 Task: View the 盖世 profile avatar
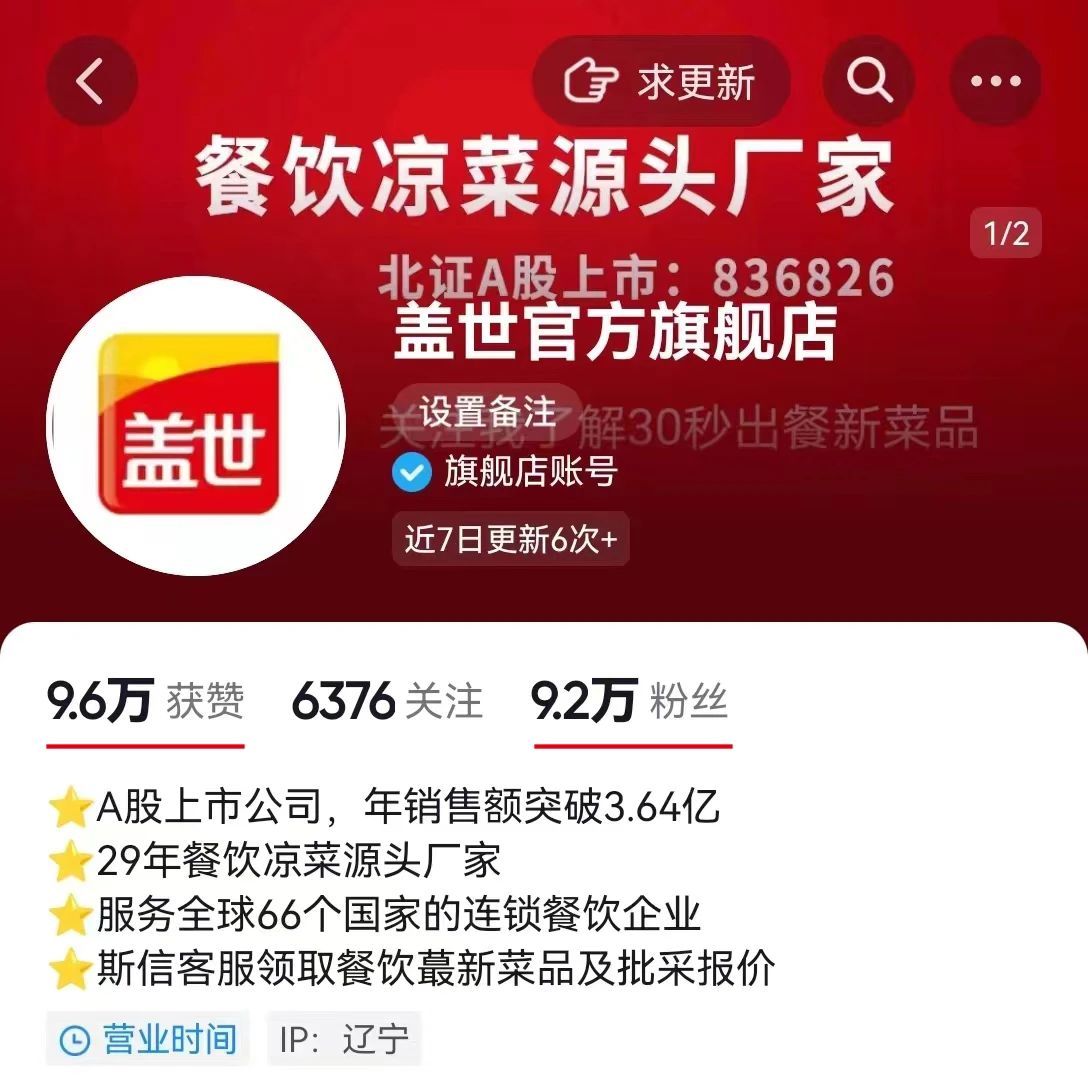click(196, 426)
